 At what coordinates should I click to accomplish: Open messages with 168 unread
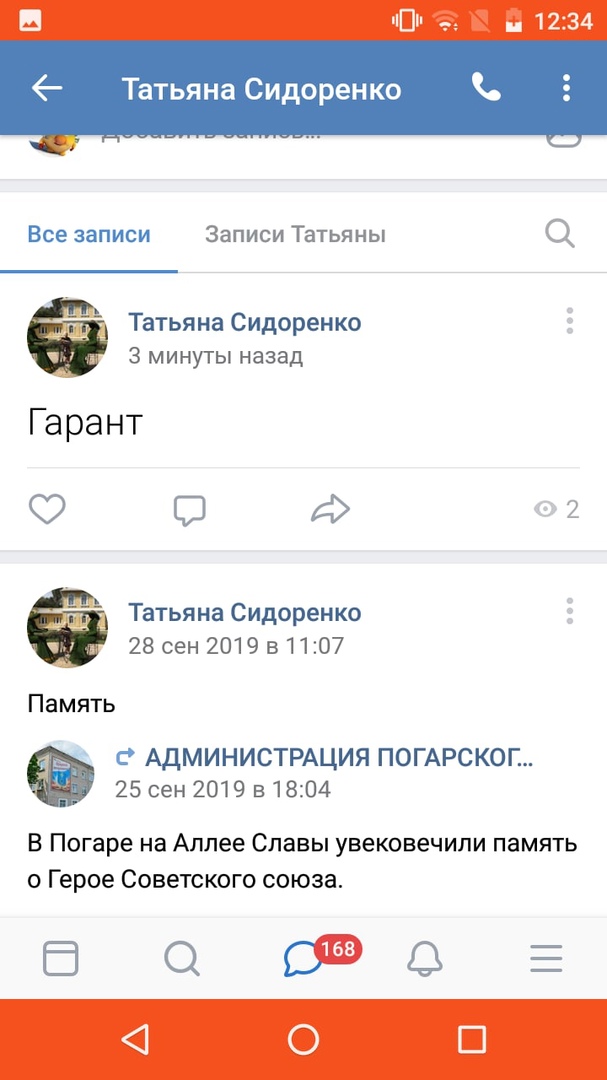point(303,959)
